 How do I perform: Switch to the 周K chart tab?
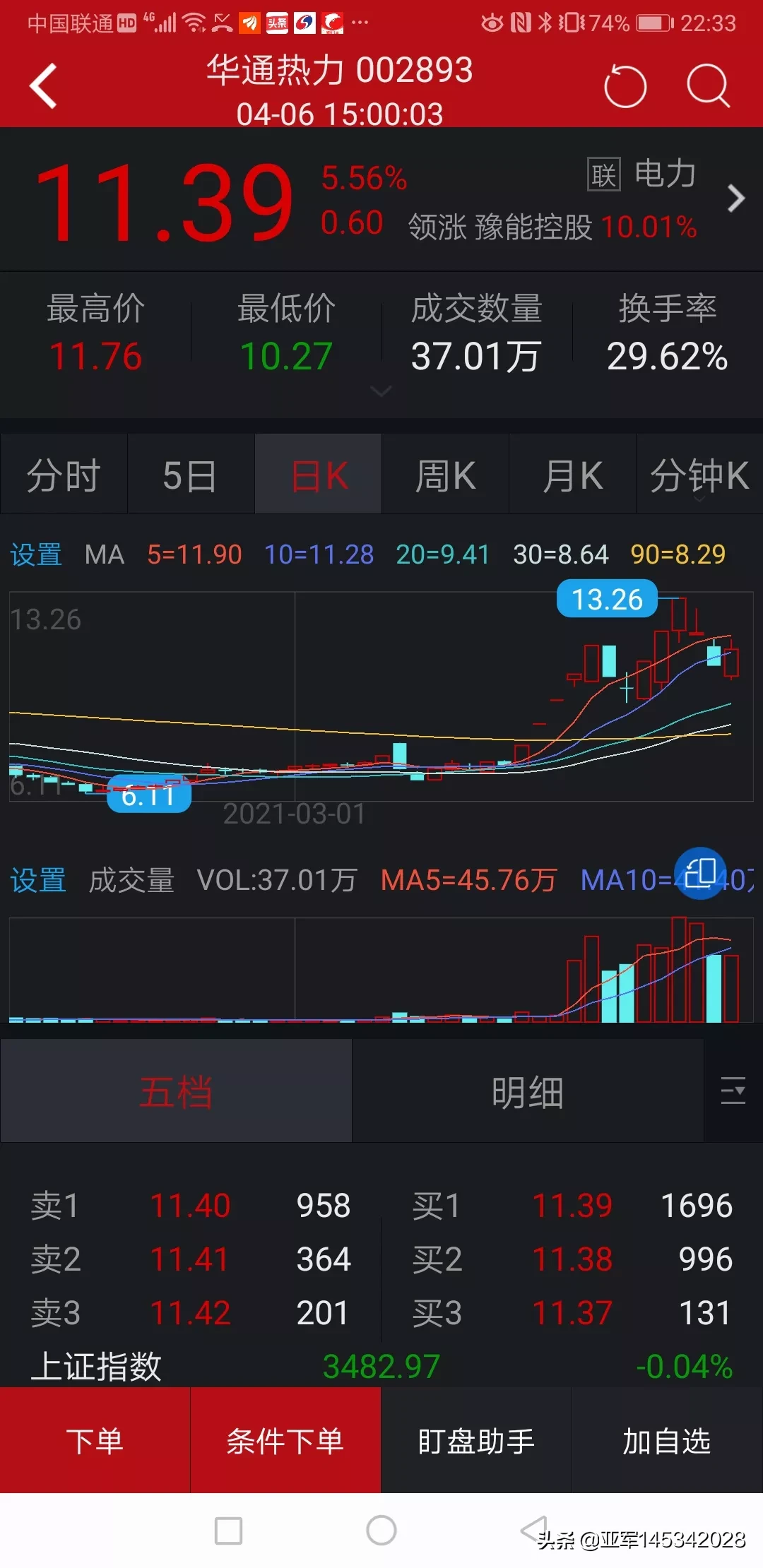[x=445, y=475]
